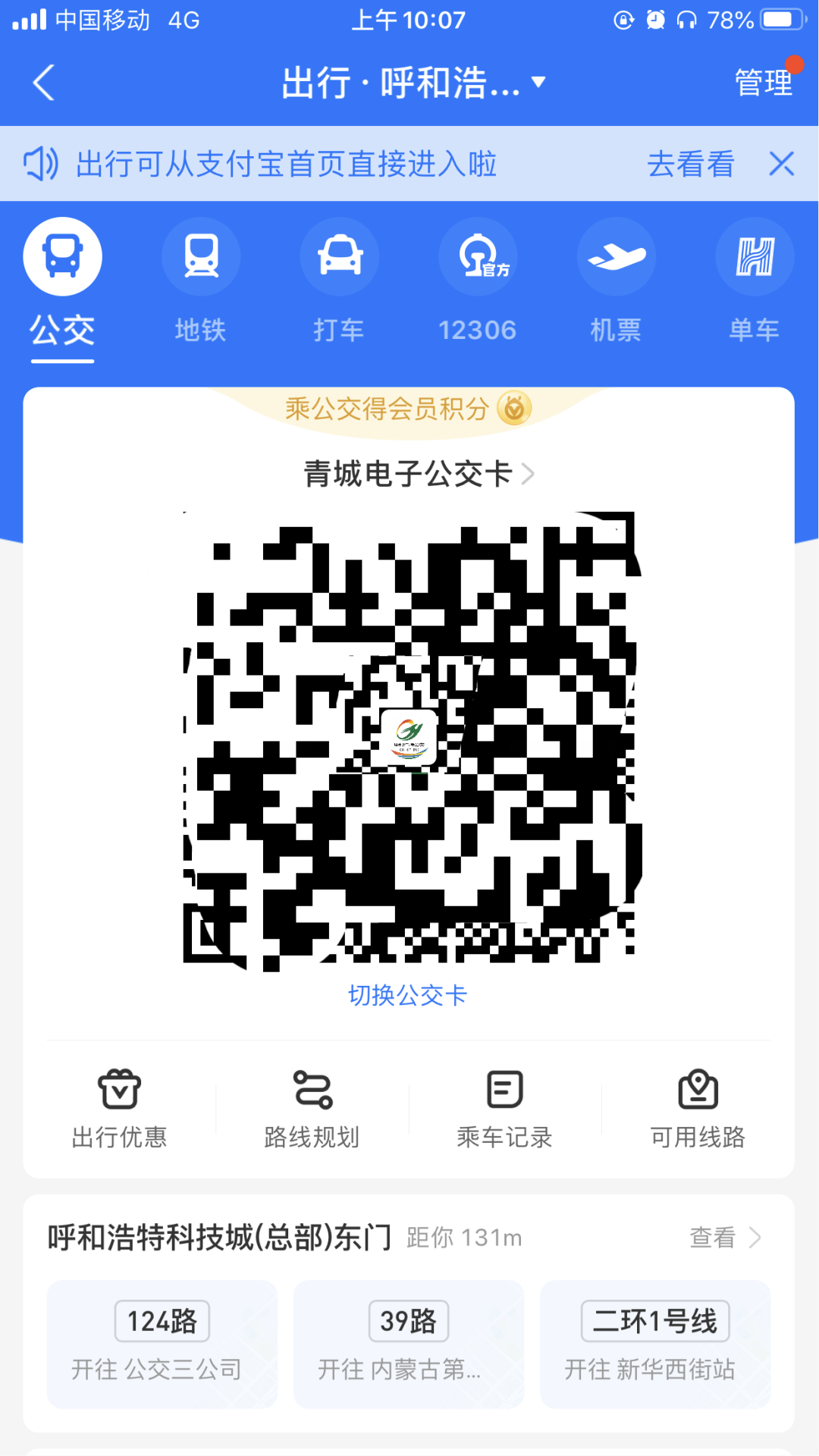The width and height of the screenshot is (819, 1456).
Task: Open the 二环1号线 bus card
Action: (655, 1344)
